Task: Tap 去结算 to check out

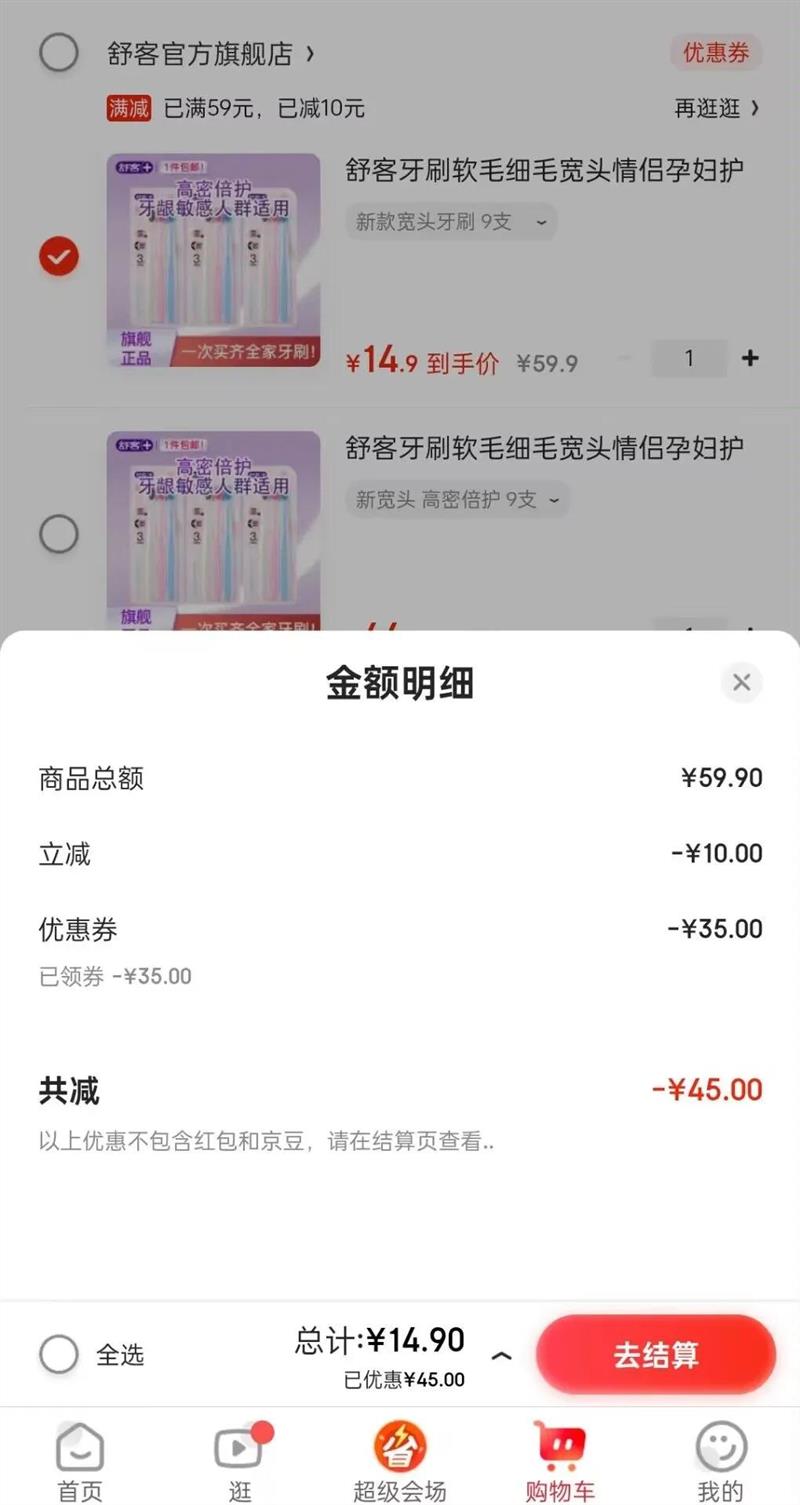Action: [656, 1355]
